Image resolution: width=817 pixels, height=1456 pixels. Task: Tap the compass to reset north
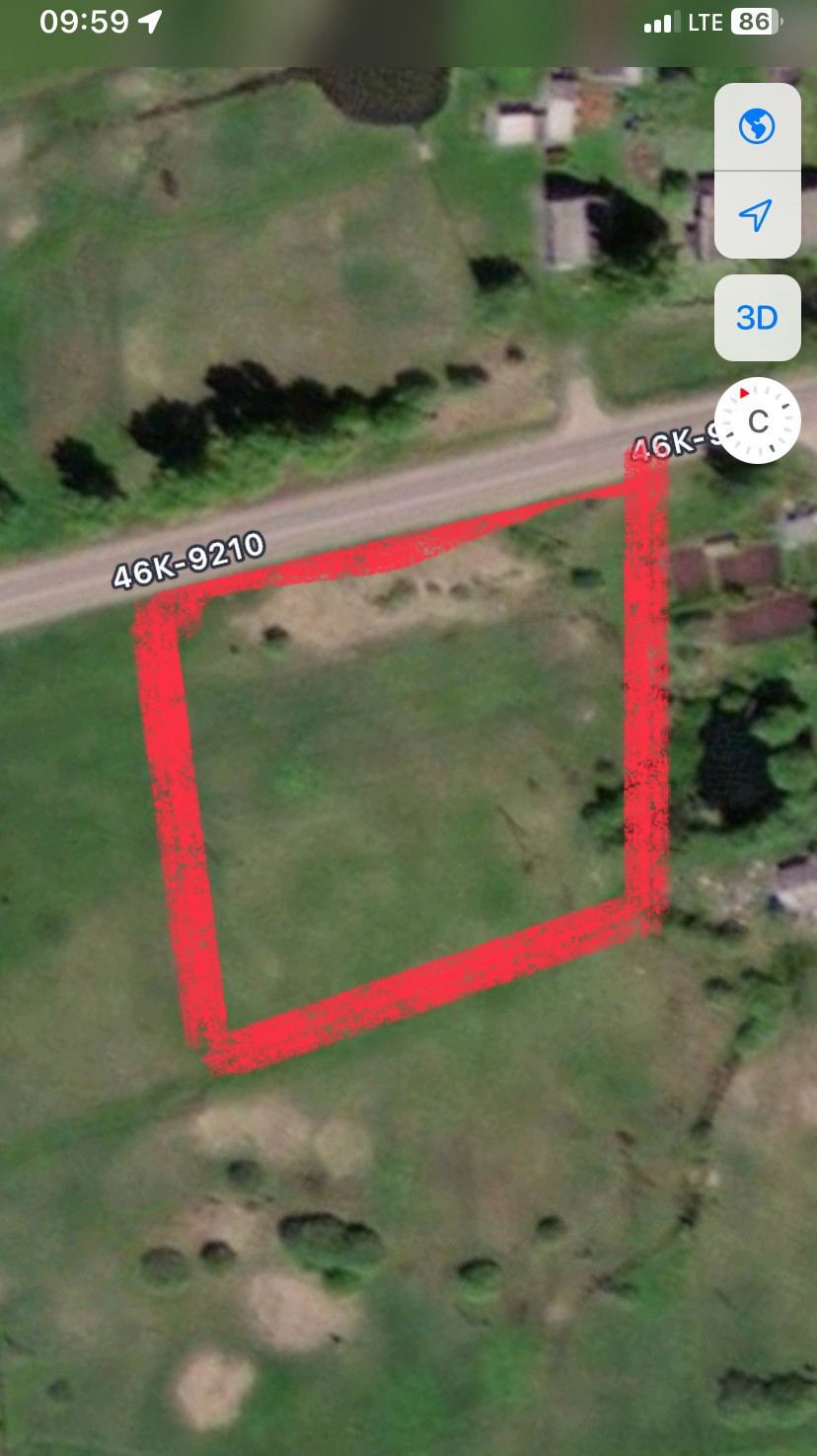(757, 421)
